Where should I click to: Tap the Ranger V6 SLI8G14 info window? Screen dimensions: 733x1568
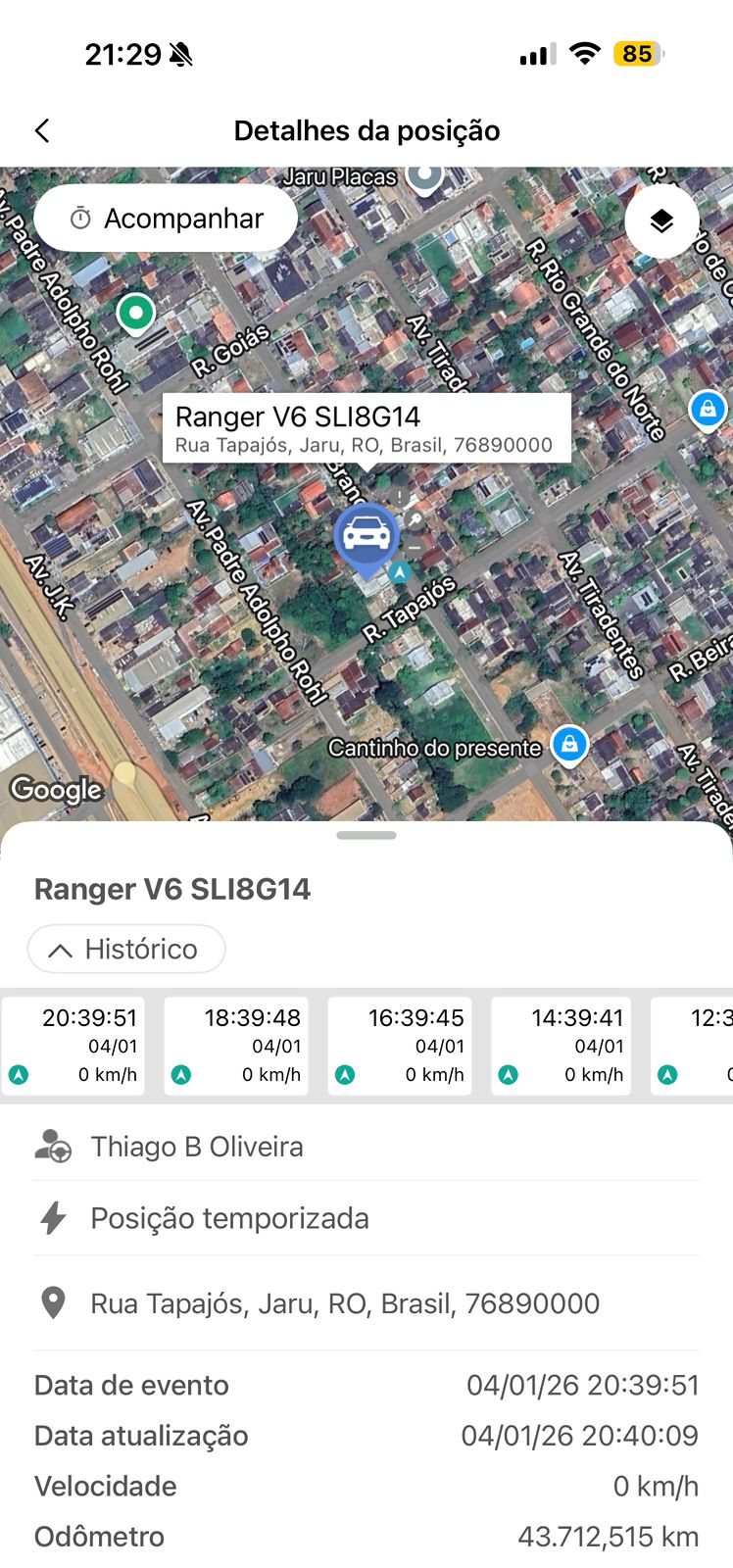click(x=366, y=428)
